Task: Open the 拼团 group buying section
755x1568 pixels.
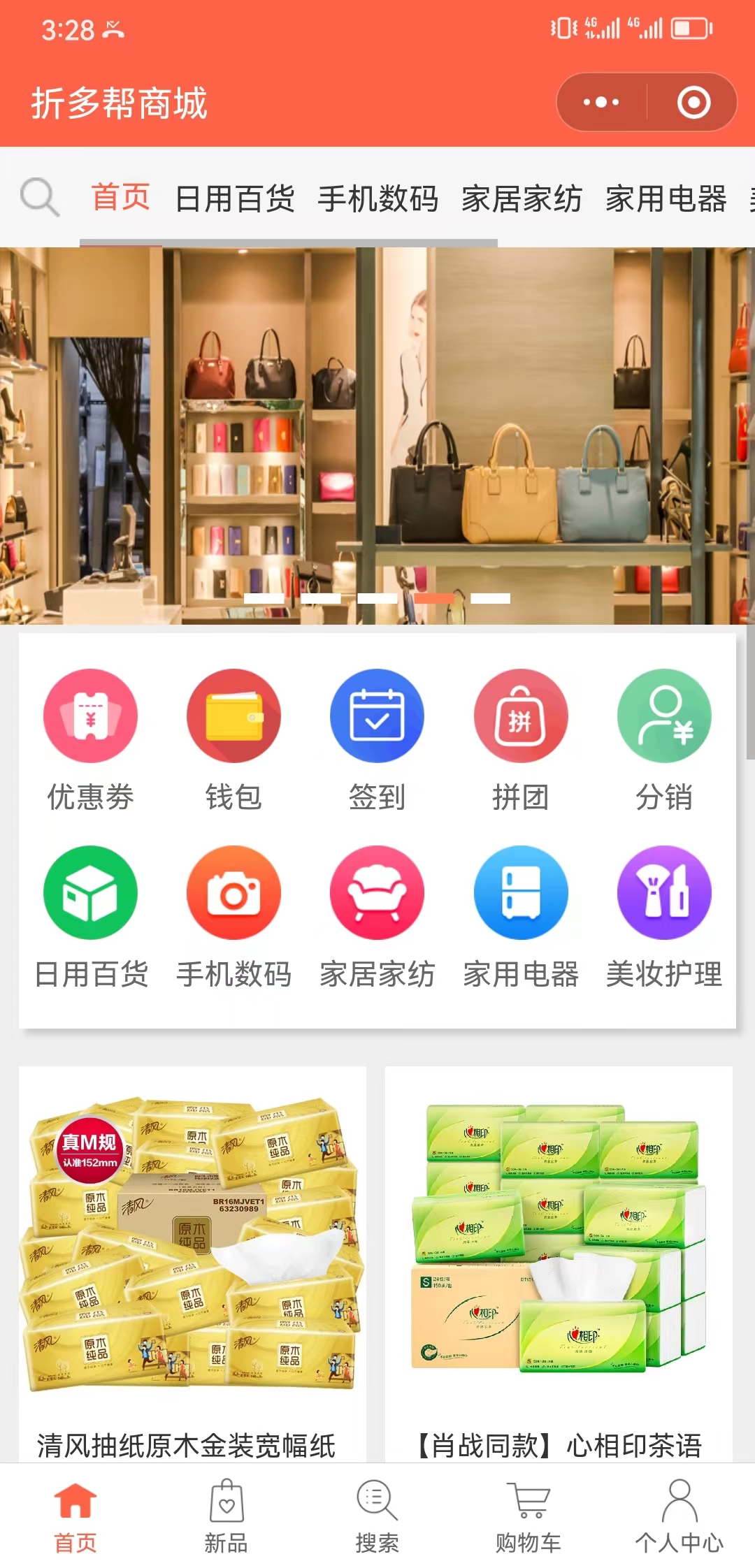Action: tap(521, 739)
